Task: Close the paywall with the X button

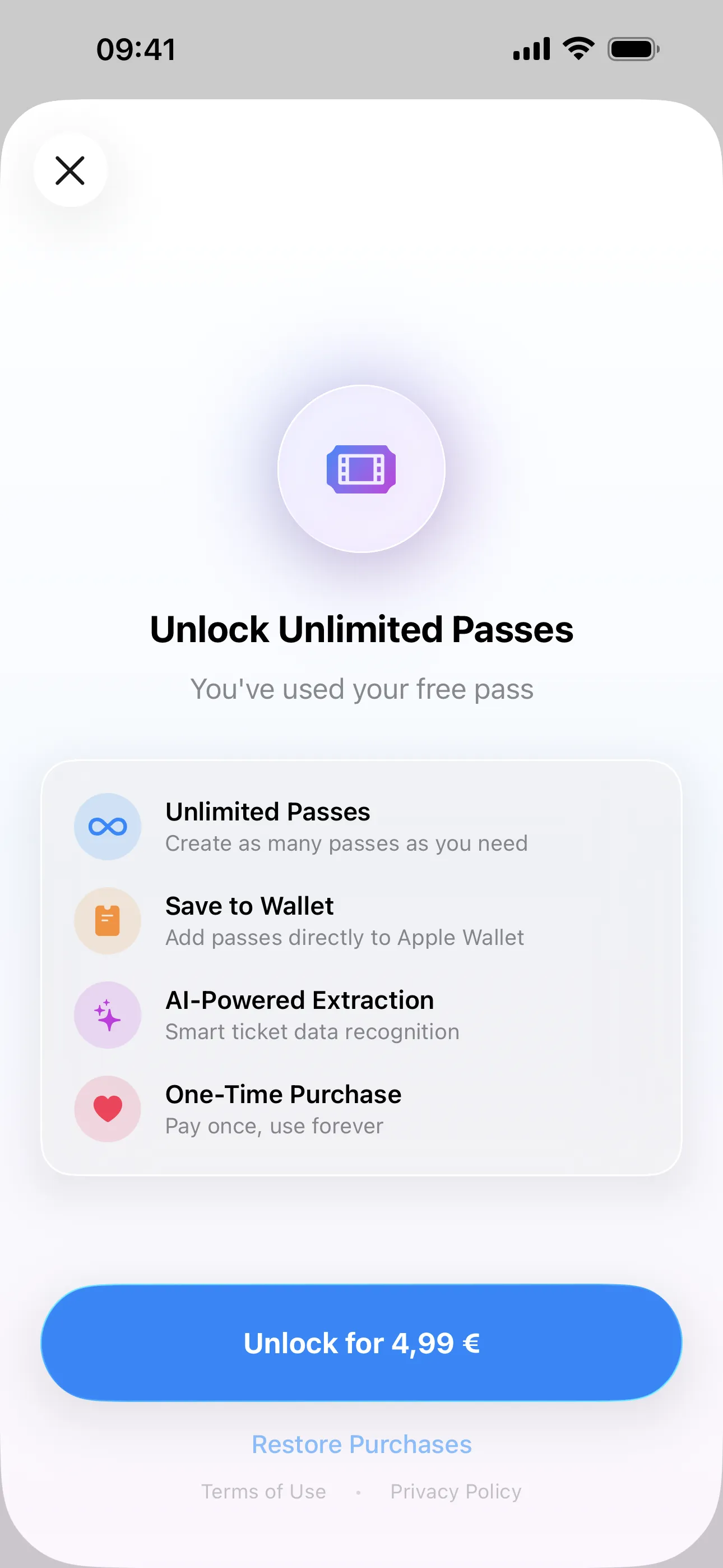Action: click(70, 170)
